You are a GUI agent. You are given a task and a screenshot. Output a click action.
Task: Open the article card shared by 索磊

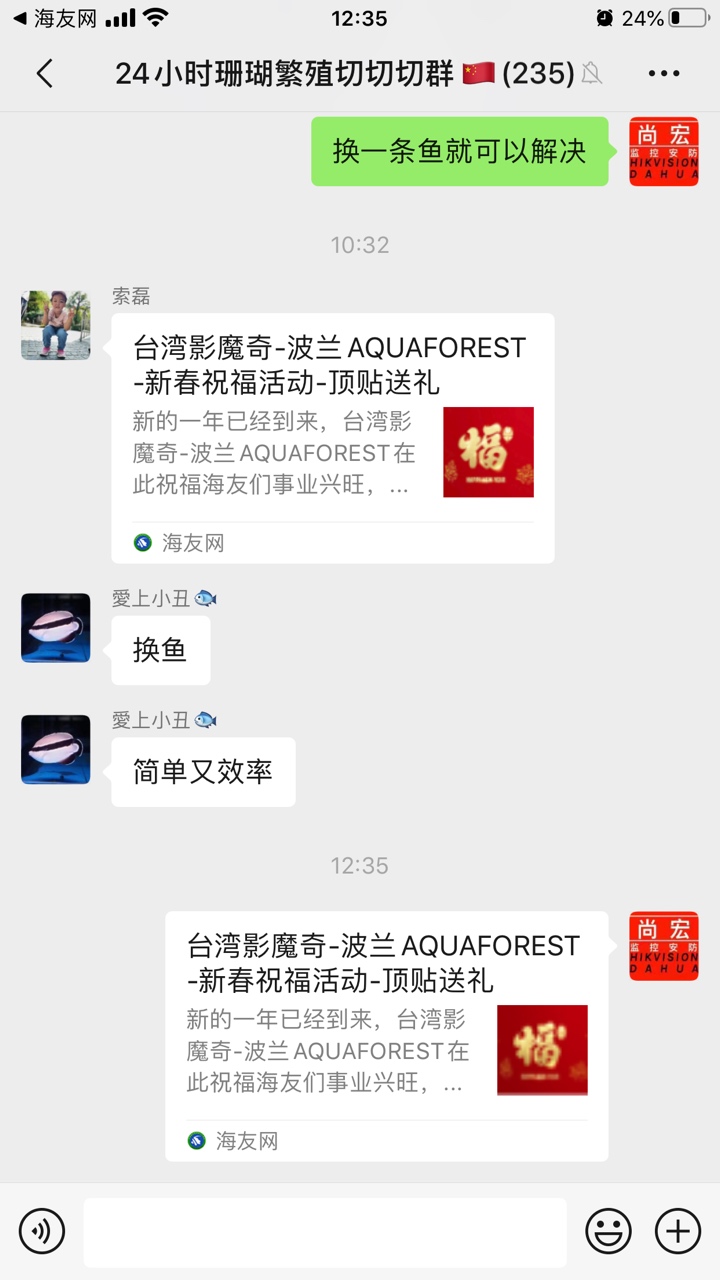tap(332, 437)
